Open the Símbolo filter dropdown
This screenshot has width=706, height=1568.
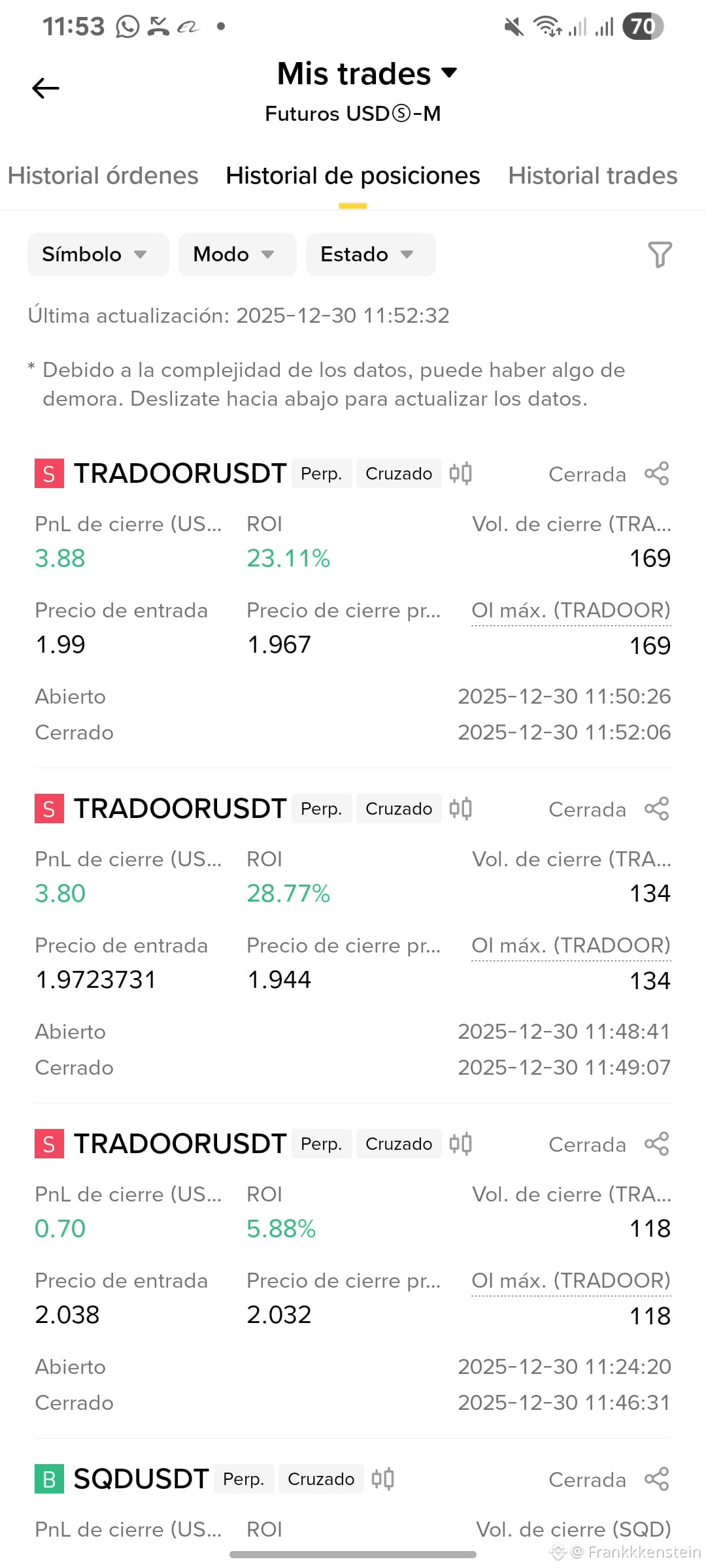coord(98,254)
